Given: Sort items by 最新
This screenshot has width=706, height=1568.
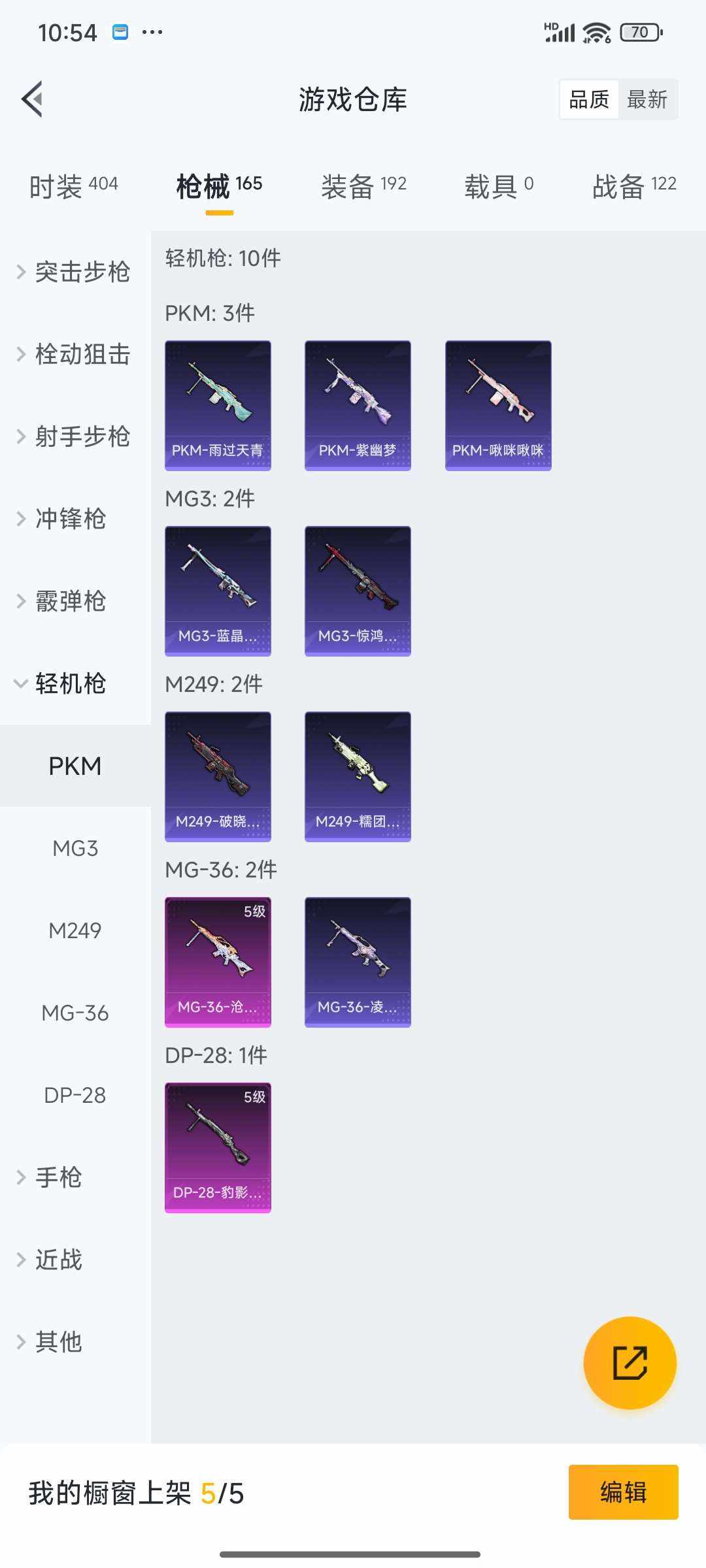Looking at the screenshot, I should coord(647,99).
